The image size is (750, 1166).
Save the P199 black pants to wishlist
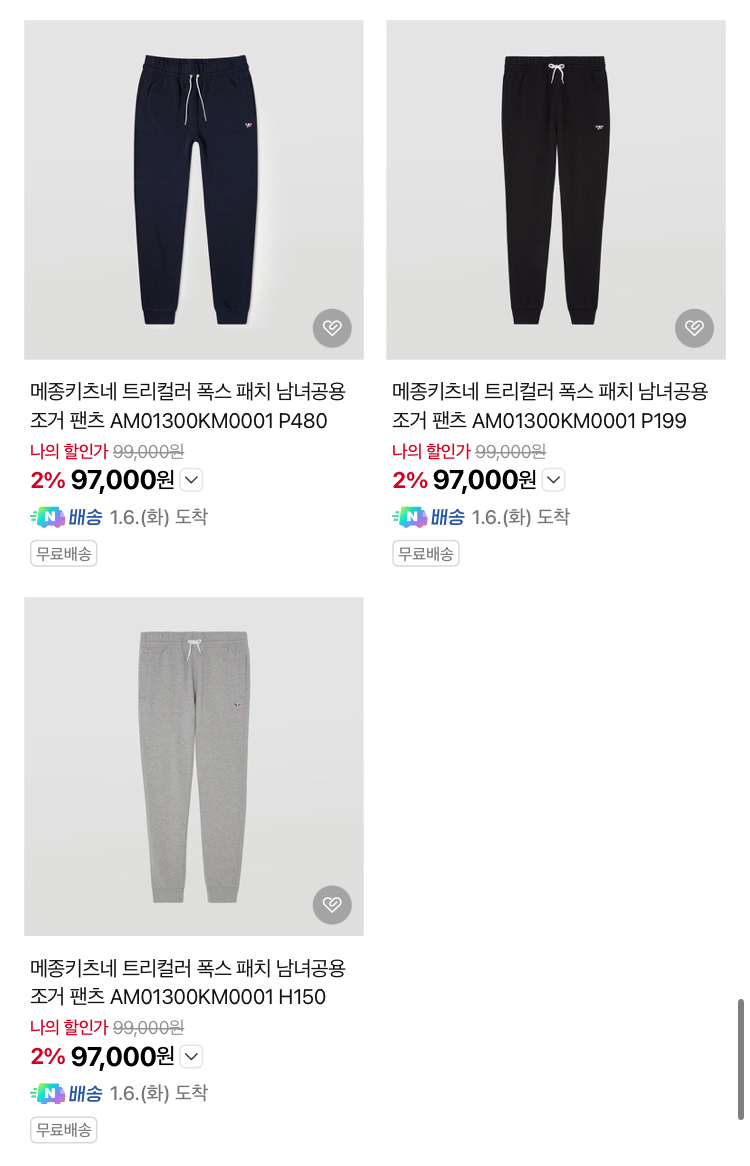[x=694, y=328]
